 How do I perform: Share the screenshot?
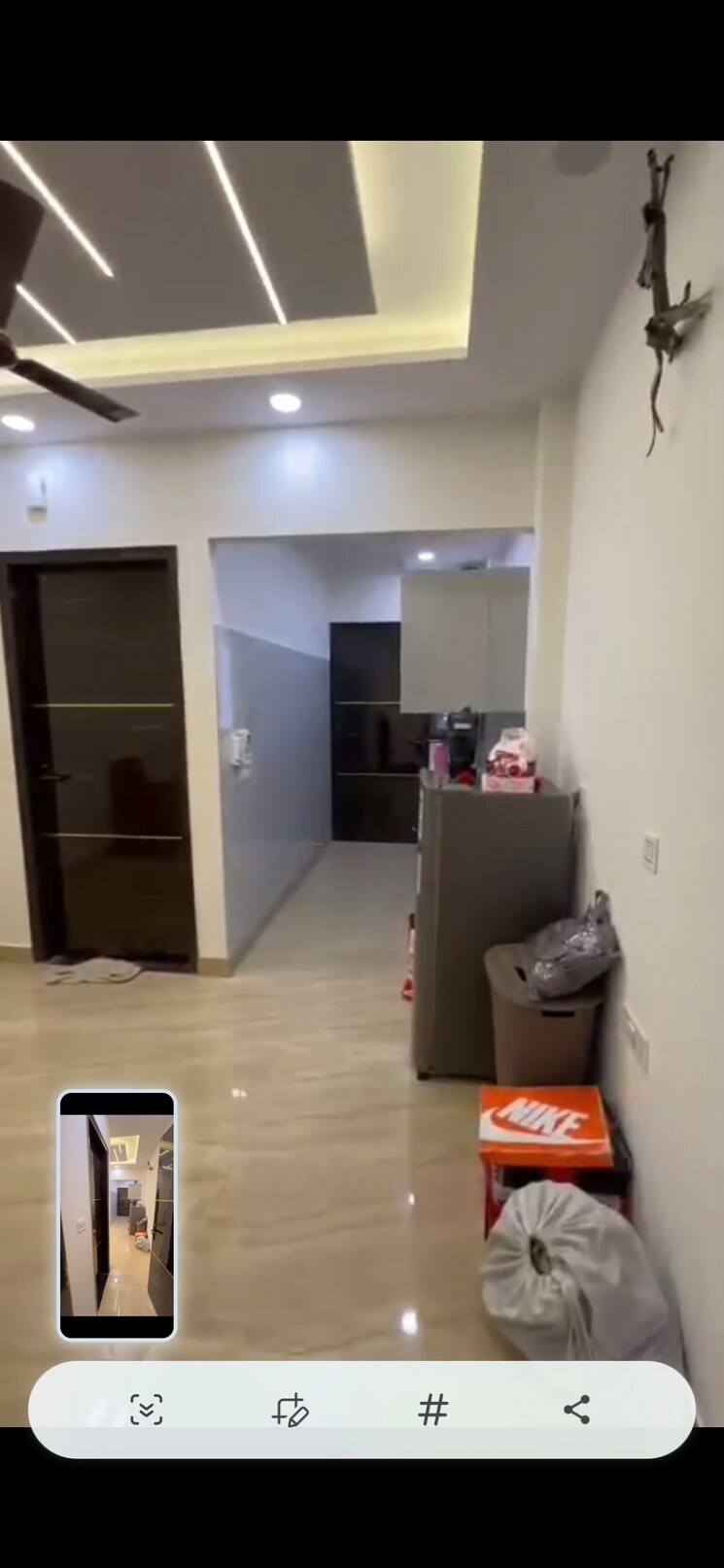[576, 1410]
